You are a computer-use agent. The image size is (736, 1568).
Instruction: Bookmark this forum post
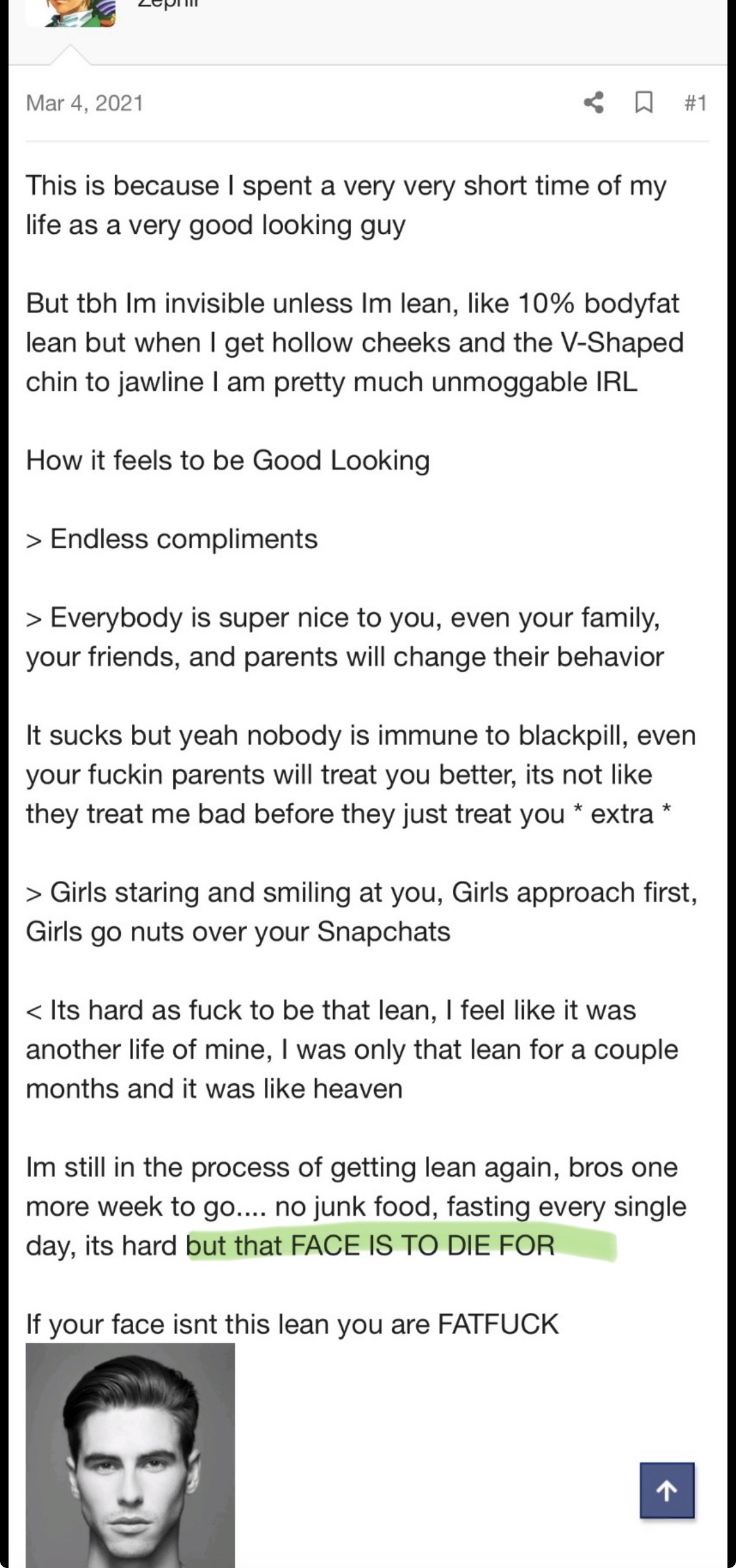pyautogui.click(x=643, y=103)
